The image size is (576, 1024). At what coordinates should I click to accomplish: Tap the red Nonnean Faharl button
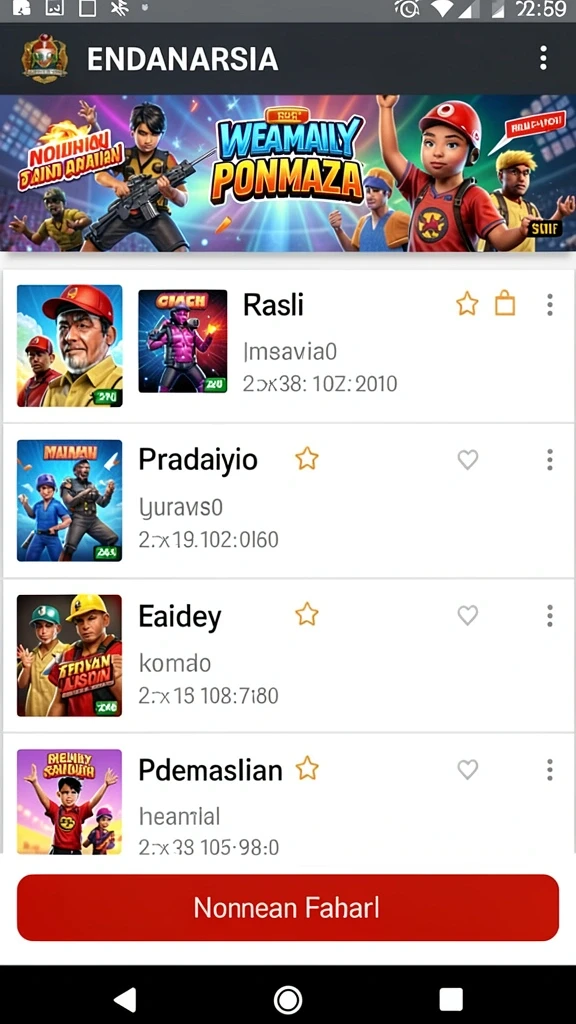tap(288, 908)
